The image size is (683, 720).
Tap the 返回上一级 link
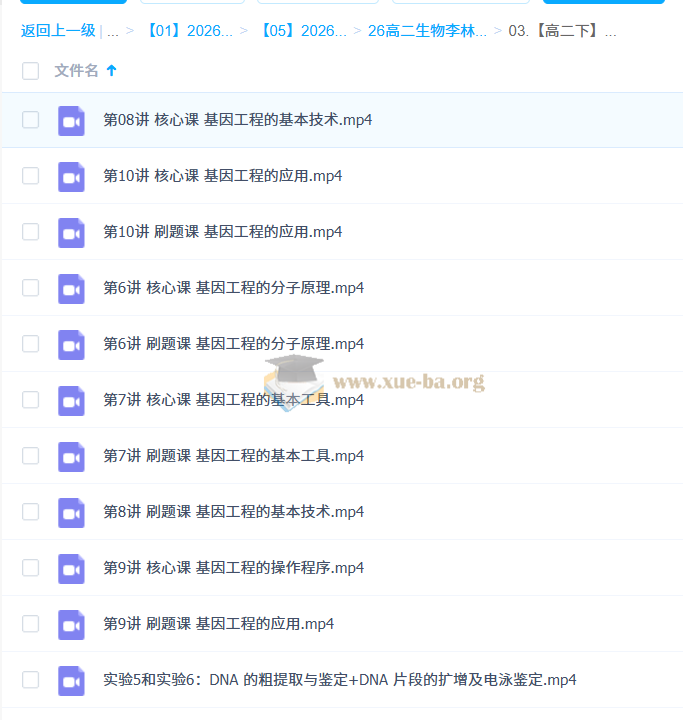point(58,31)
